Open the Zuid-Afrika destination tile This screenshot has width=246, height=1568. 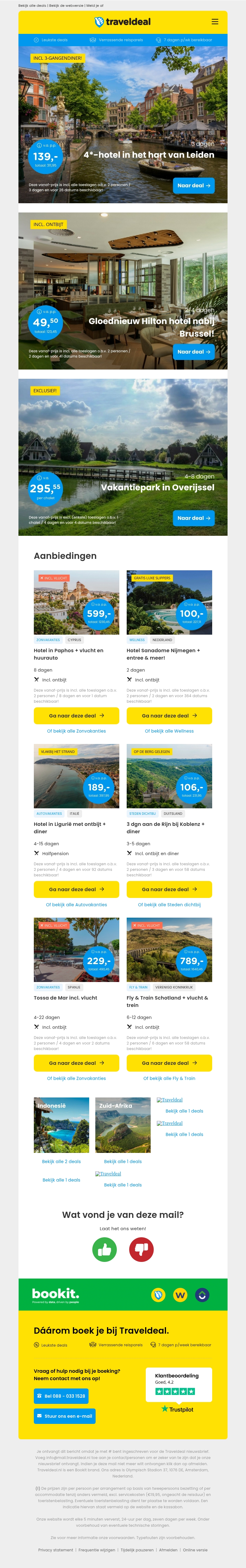[123, 1125]
